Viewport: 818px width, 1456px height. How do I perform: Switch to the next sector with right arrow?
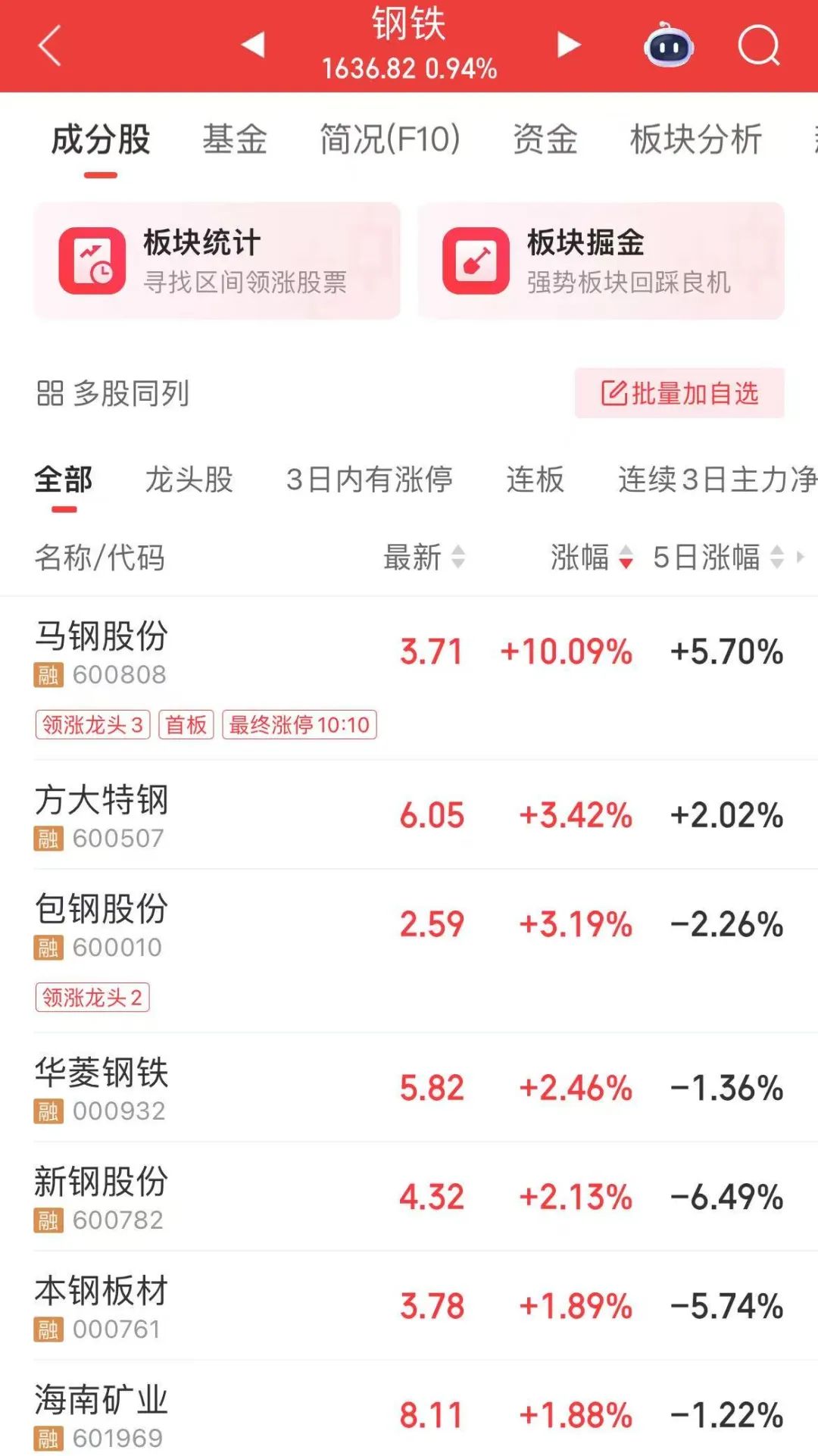[x=568, y=45]
